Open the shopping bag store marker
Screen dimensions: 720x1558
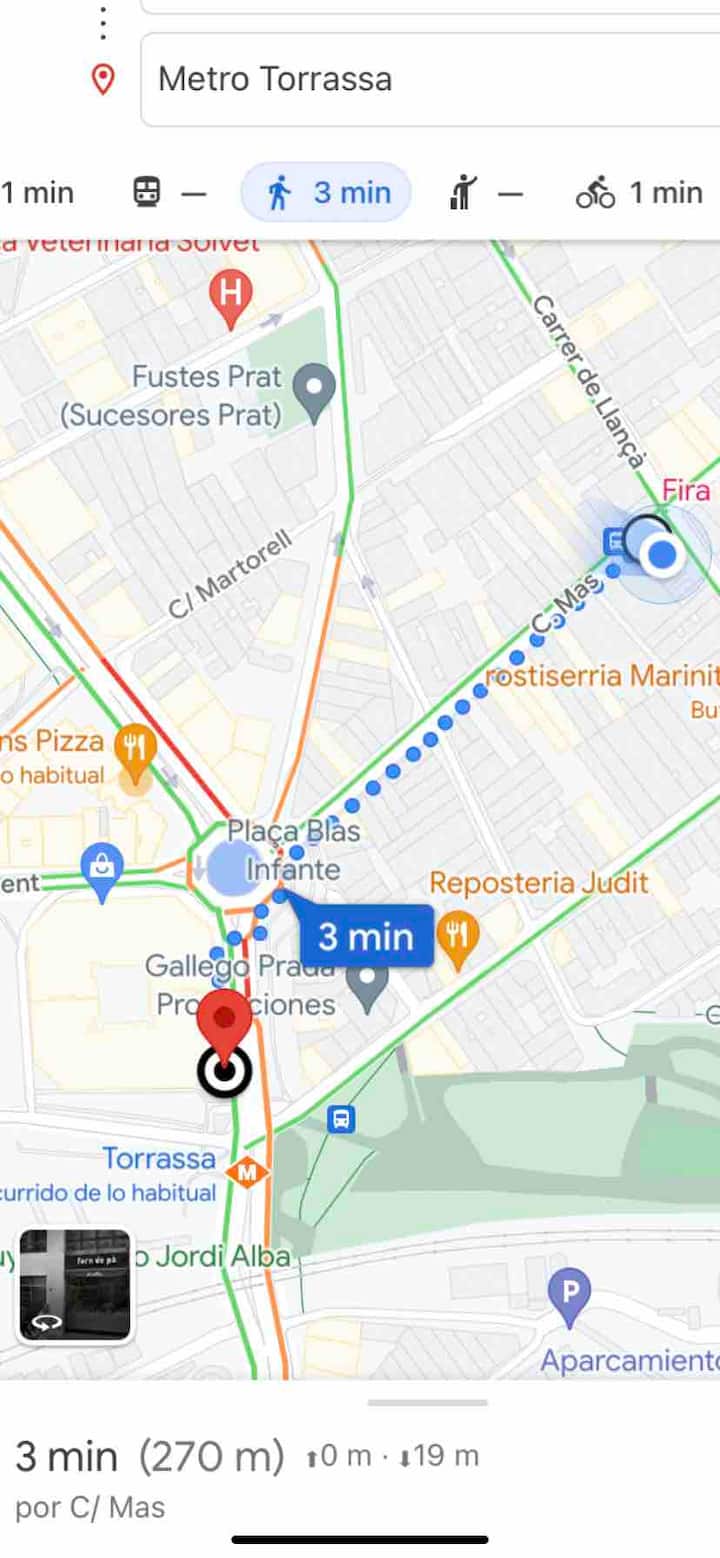click(x=102, y=868)
